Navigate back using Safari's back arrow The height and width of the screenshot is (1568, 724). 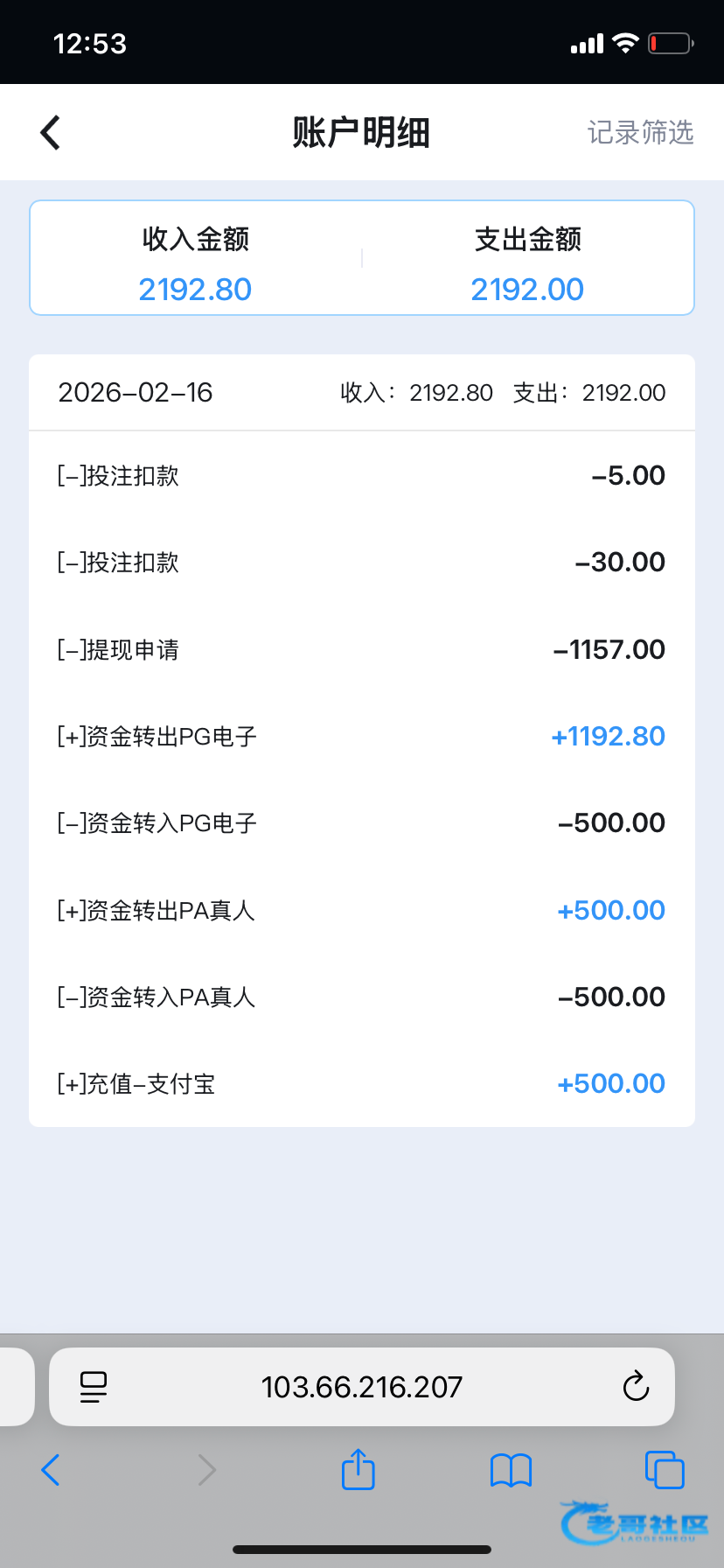(x=51, y=1470)
